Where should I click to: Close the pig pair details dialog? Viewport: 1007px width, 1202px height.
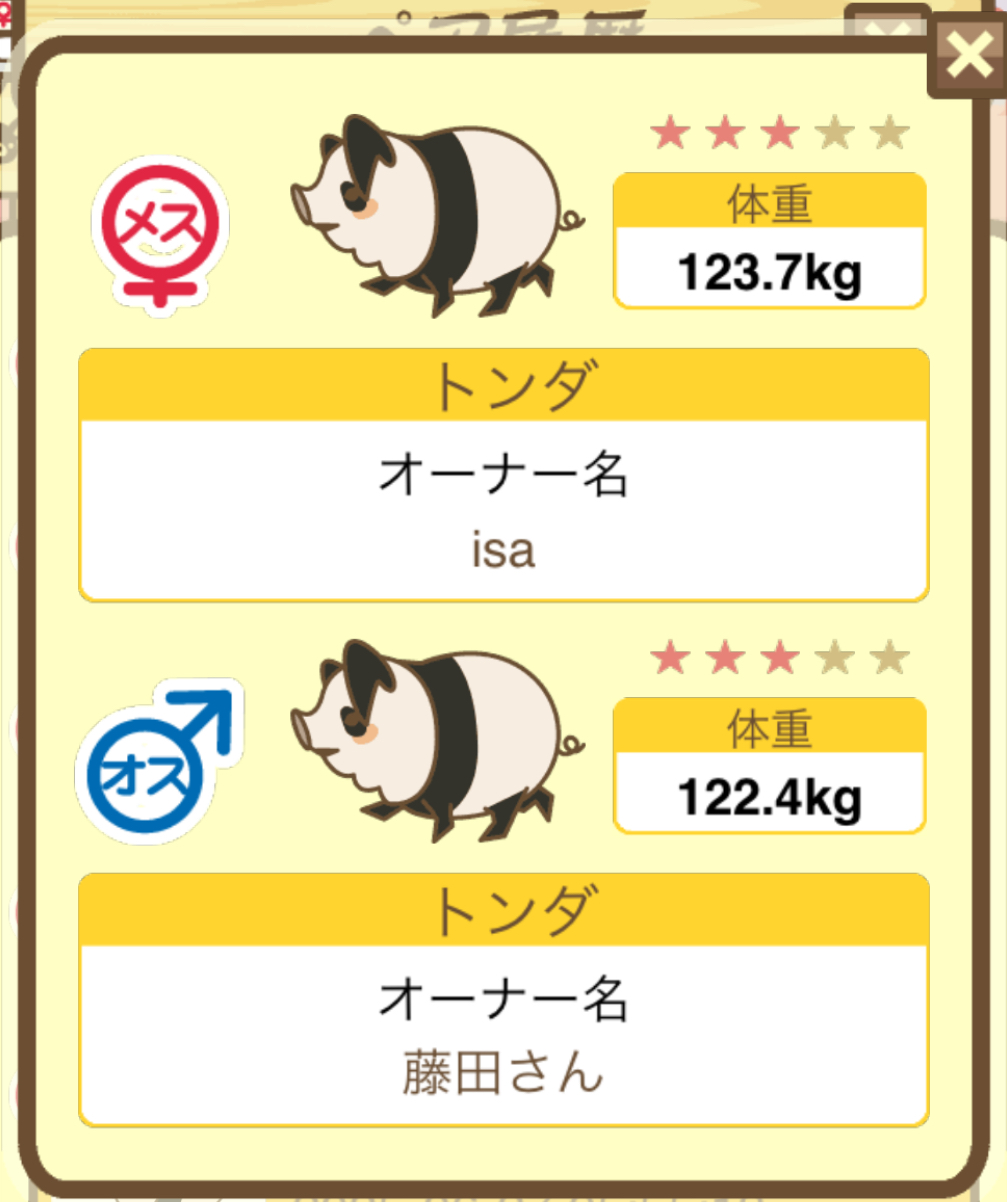968,57
